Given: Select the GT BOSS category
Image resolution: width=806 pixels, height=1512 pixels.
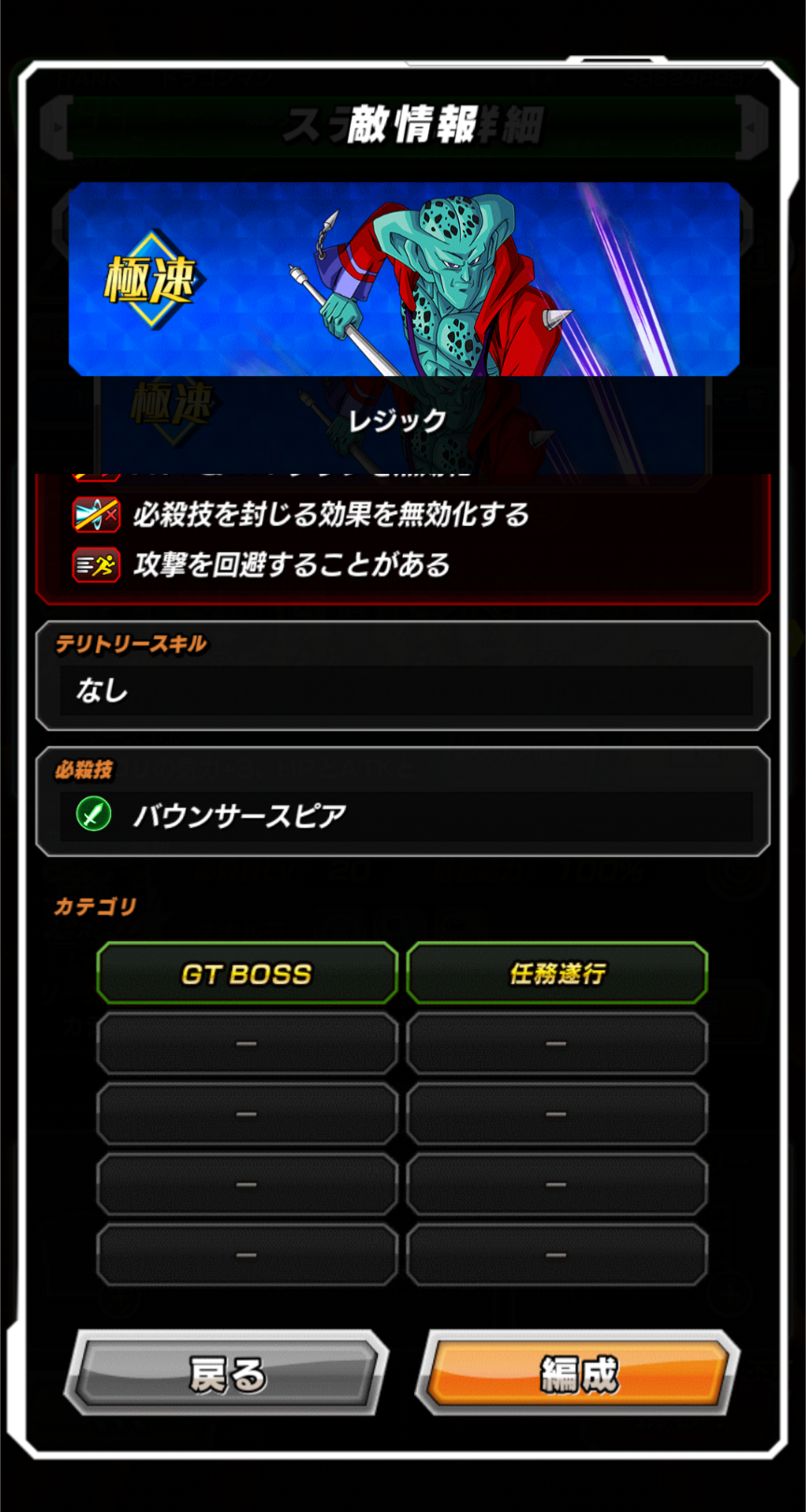Looking at the screenshot, I should [247, 974].
